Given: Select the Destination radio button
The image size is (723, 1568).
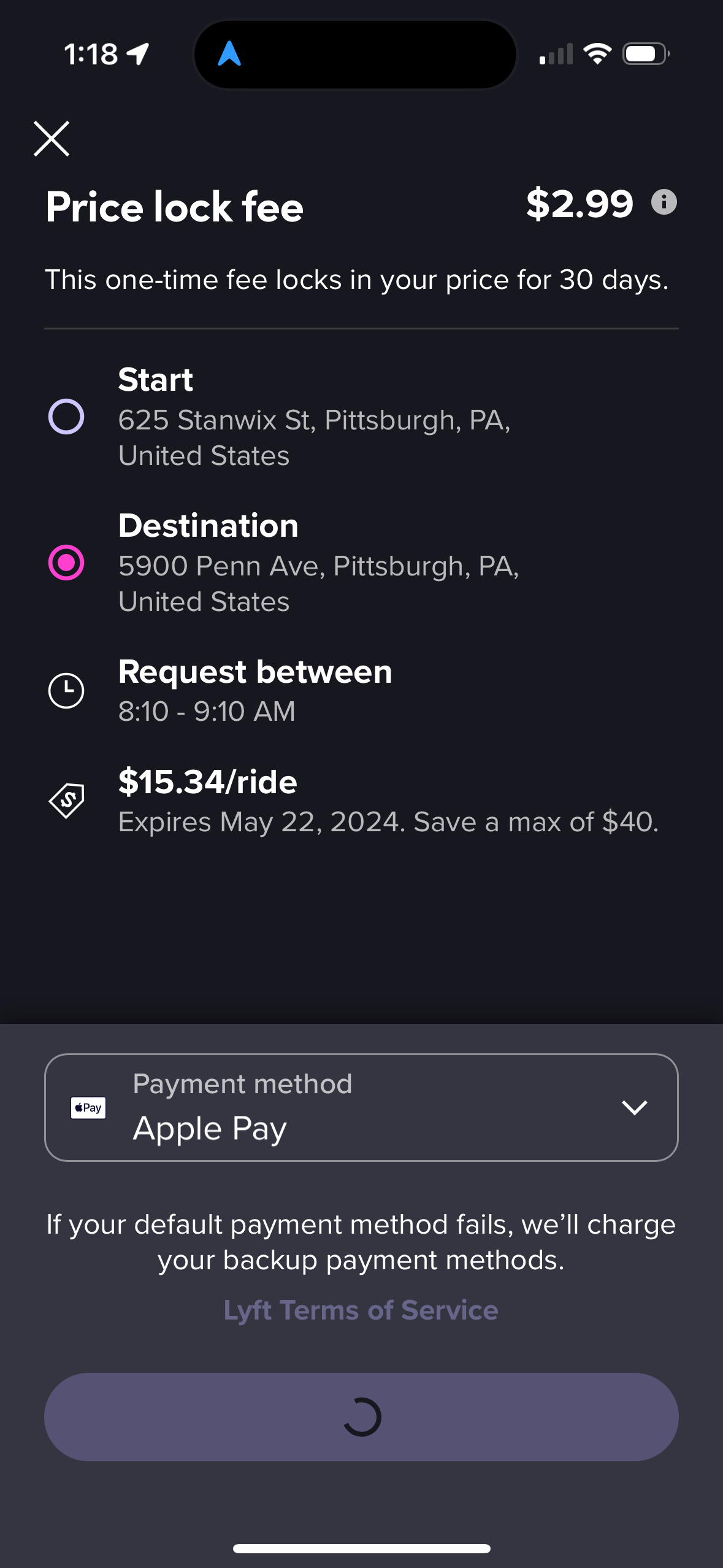Looking at the screenshot, I should (67, 563).
